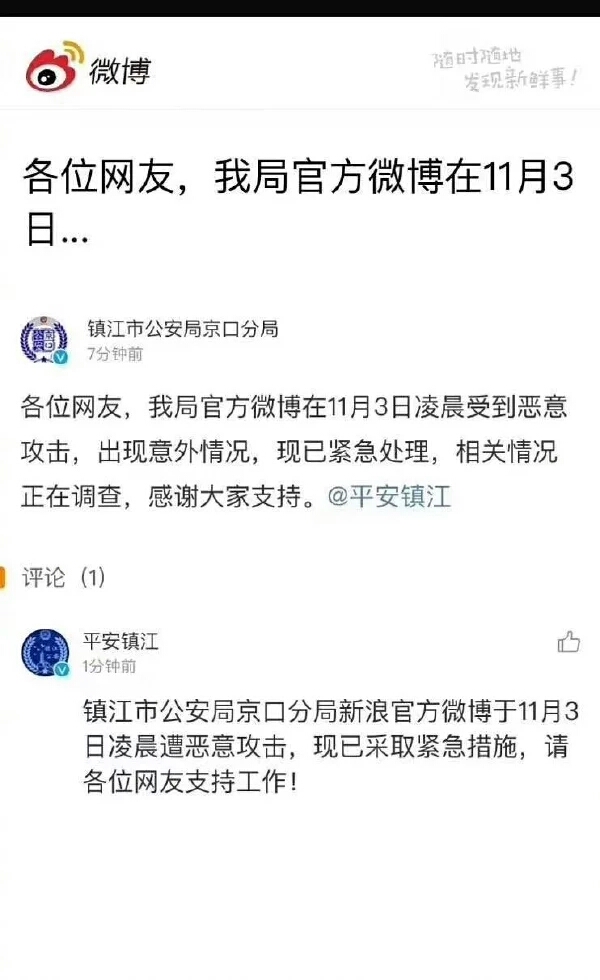Like the comment by 平安镇江
The width and height of the screenshot is (600, 980).
coord(569,642)
